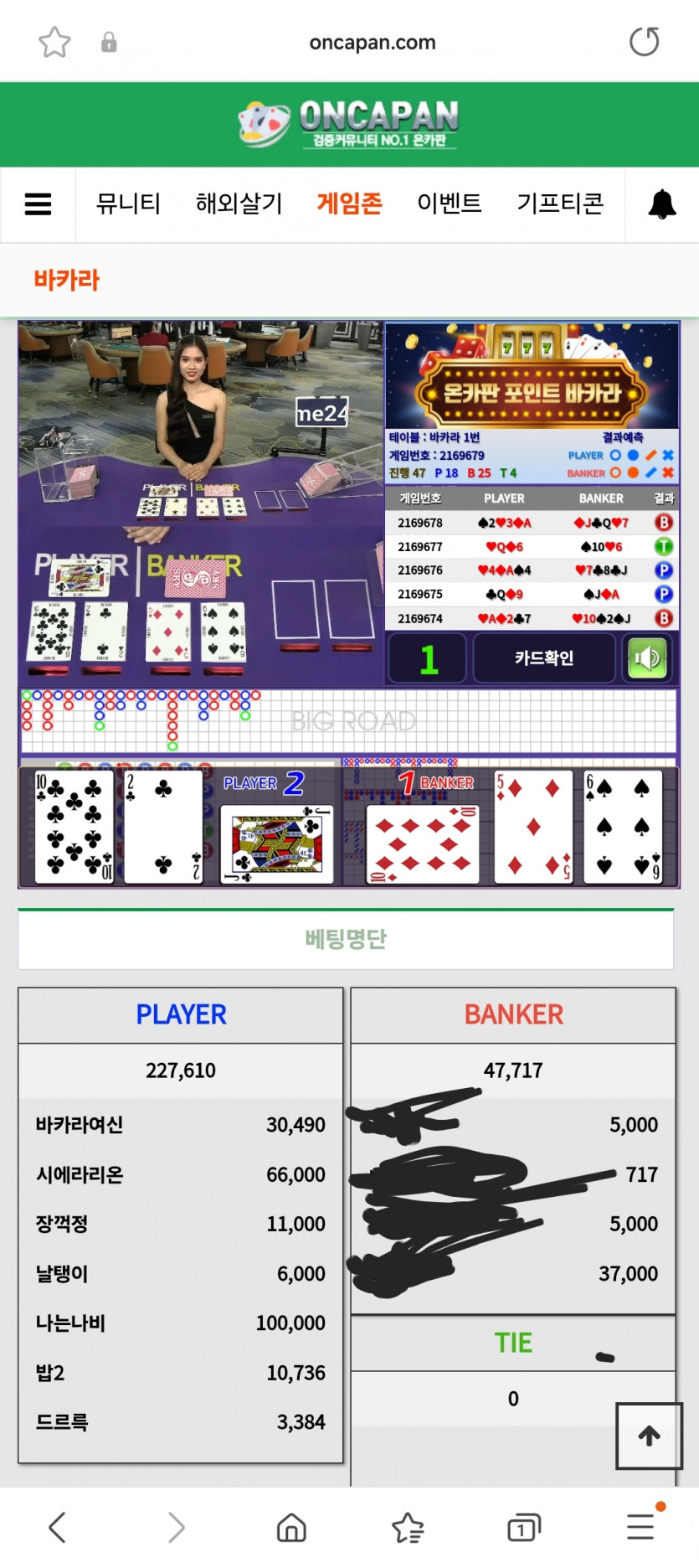Bookmark this page with the star icon
Image resolution: width=699 pixels, height=1568 pixels.
(54, 42)
